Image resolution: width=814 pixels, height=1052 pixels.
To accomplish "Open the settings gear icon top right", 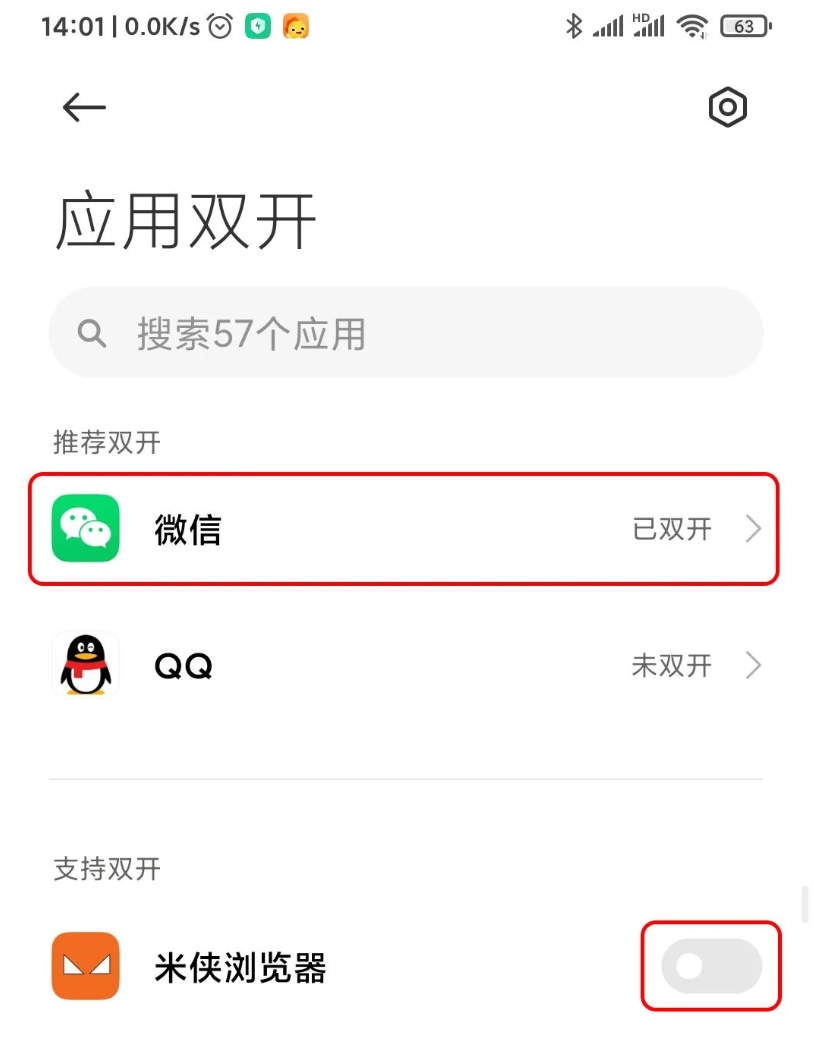I will point(728,108).
